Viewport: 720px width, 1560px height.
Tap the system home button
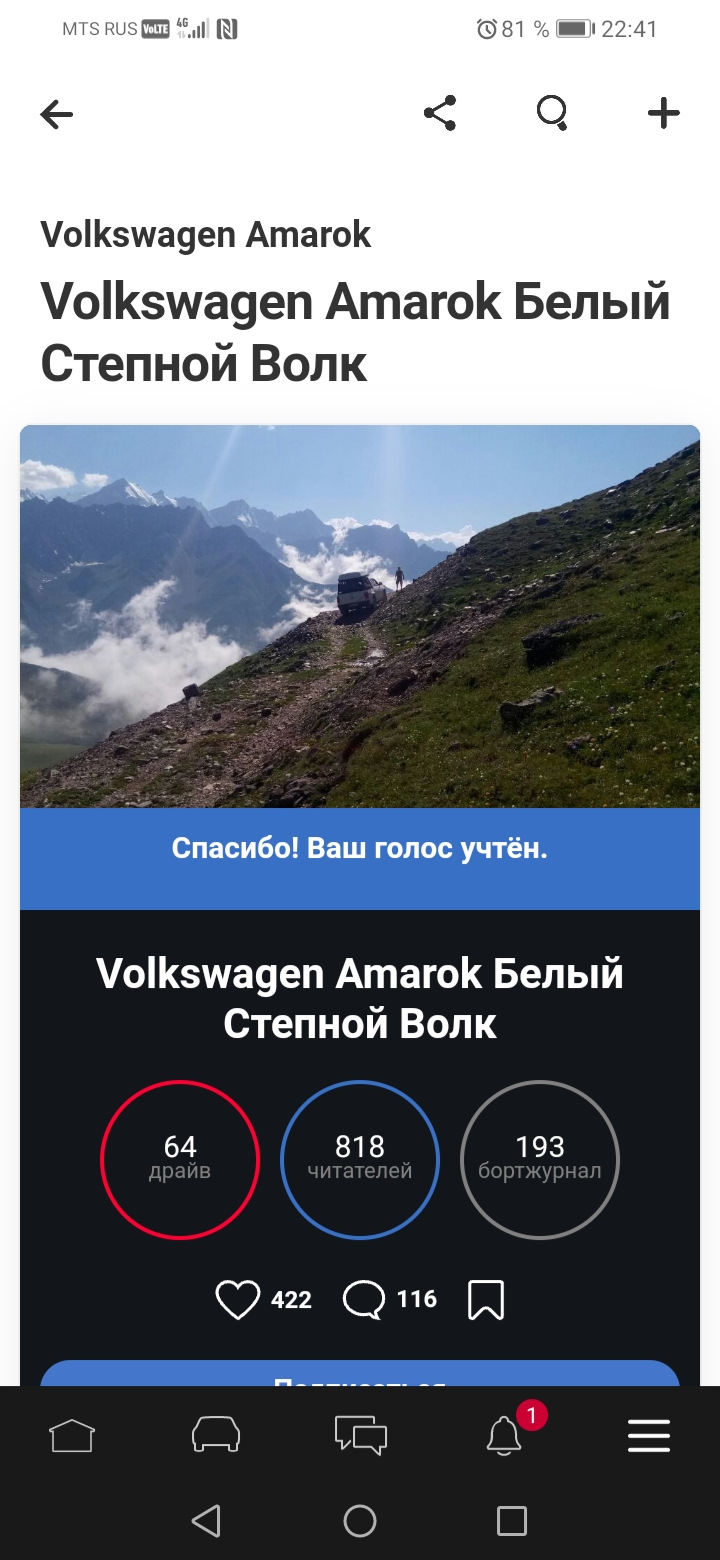point(360,1521)
